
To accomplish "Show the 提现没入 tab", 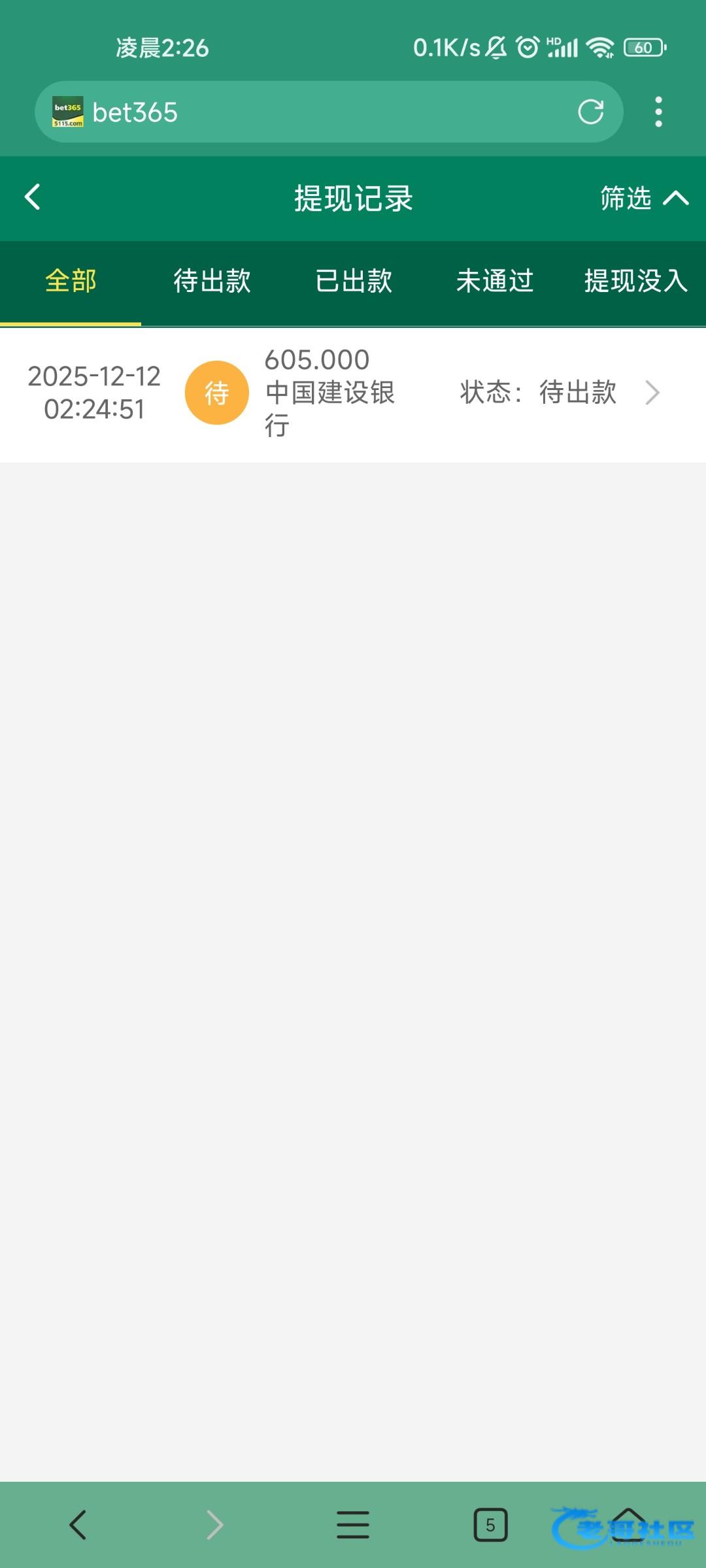I will tap(635, 281).
